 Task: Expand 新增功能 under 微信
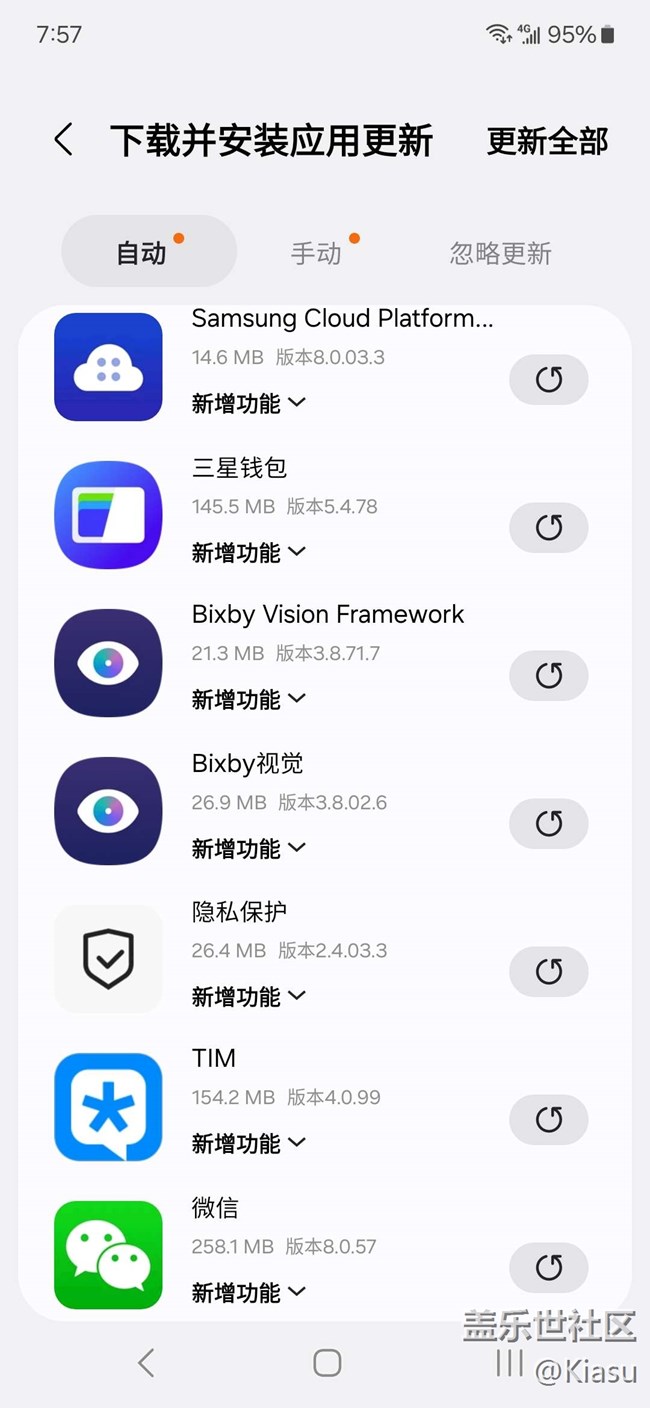tap(249, 1292)
